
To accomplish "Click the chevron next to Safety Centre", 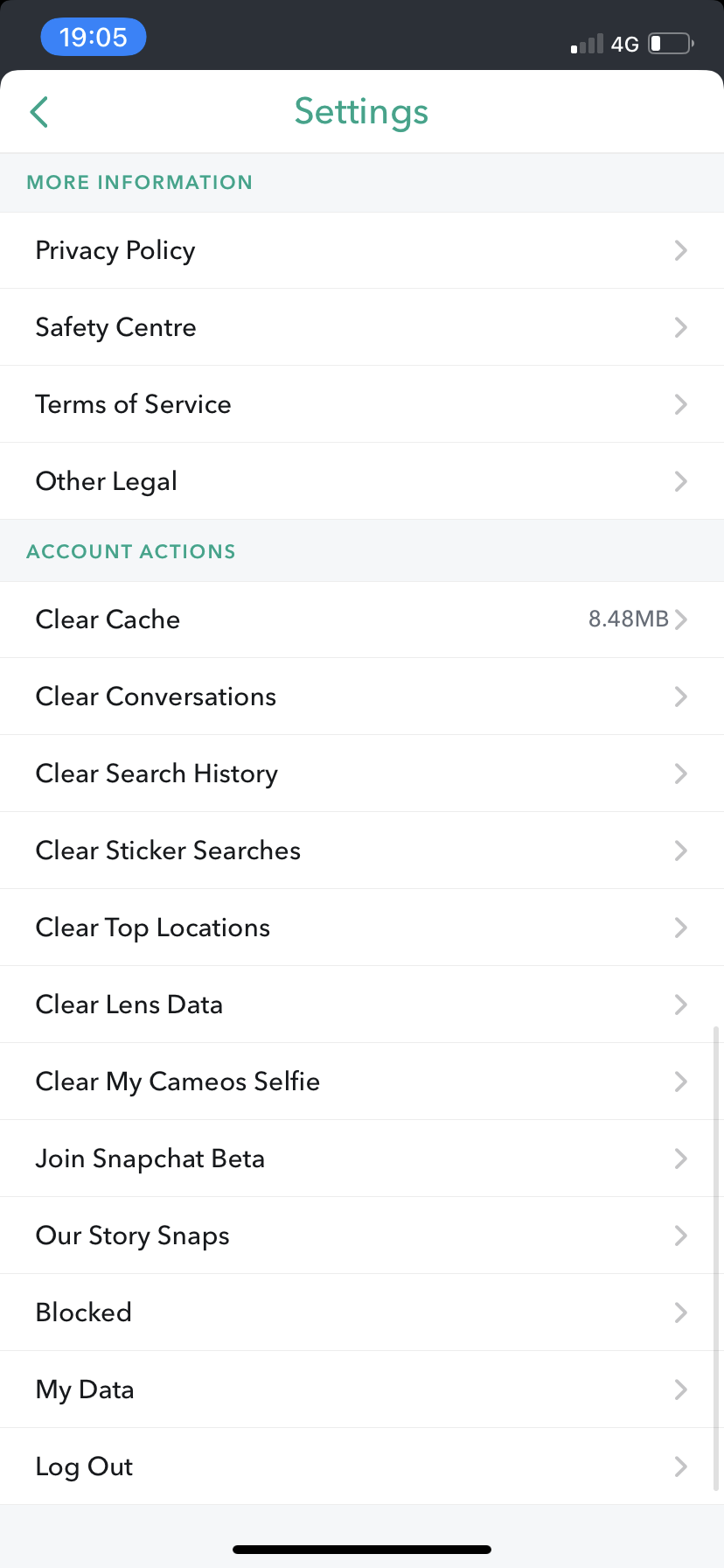I will click(x=681, y=327).
